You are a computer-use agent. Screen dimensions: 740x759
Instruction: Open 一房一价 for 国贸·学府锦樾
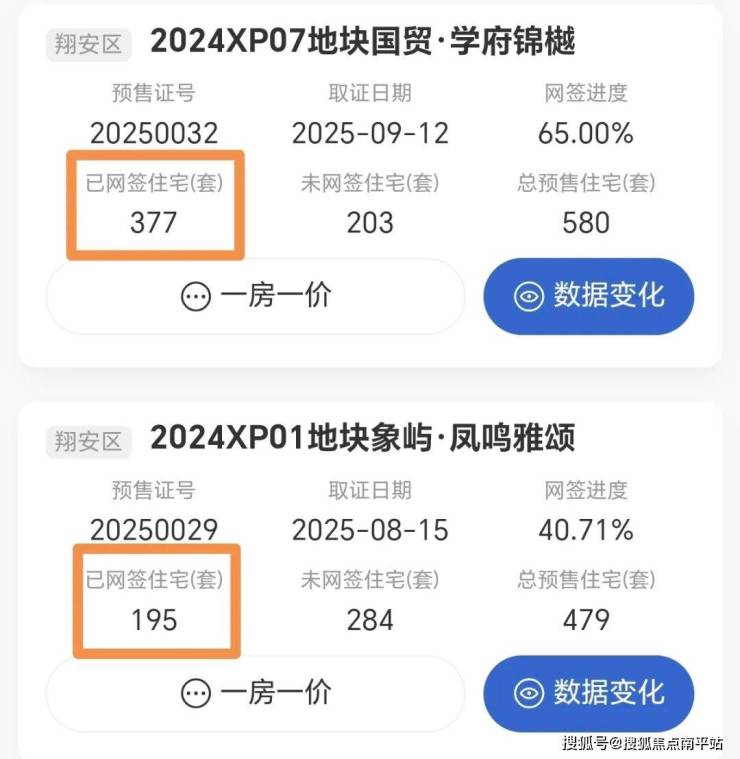(x=255, y=296)
